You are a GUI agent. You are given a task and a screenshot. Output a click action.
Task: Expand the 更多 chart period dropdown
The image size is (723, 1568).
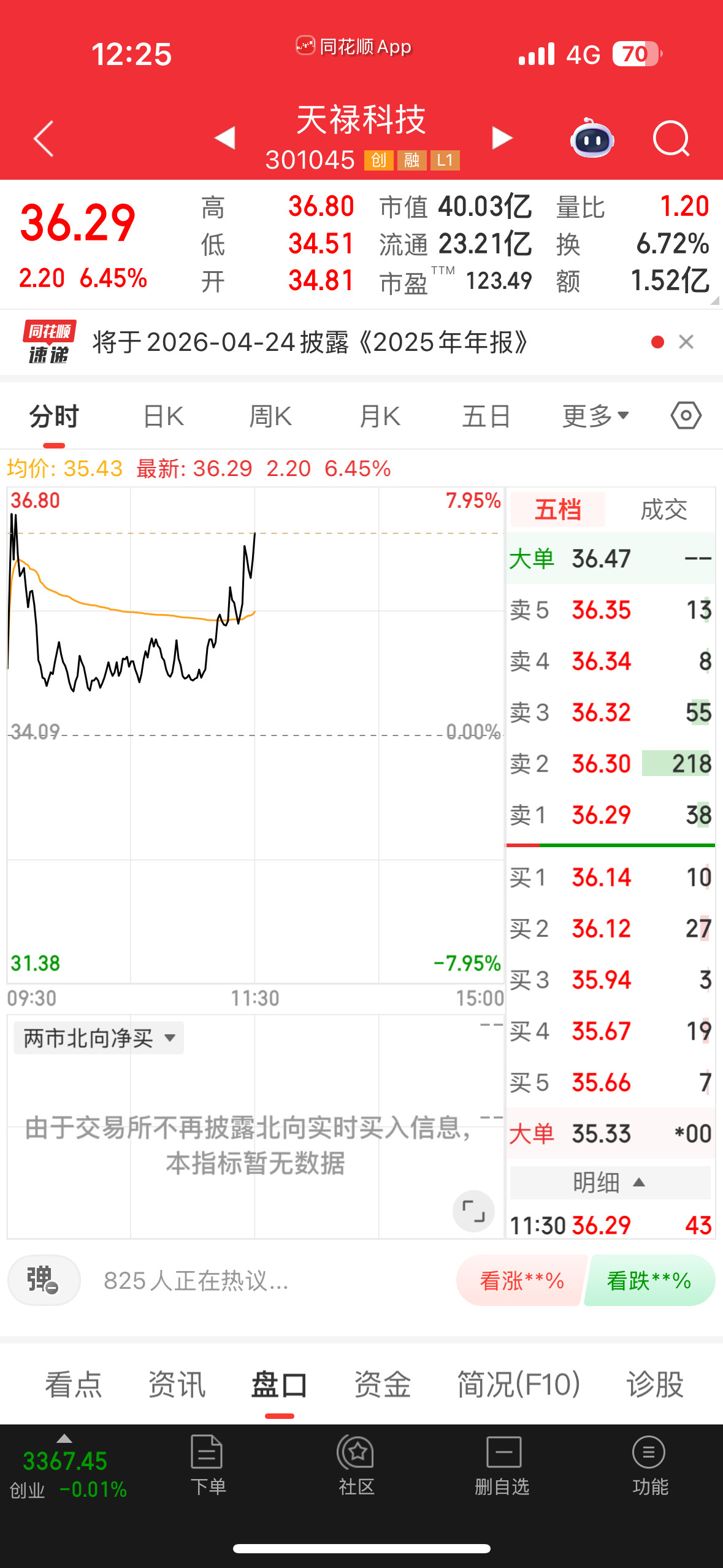pos(594,415)
